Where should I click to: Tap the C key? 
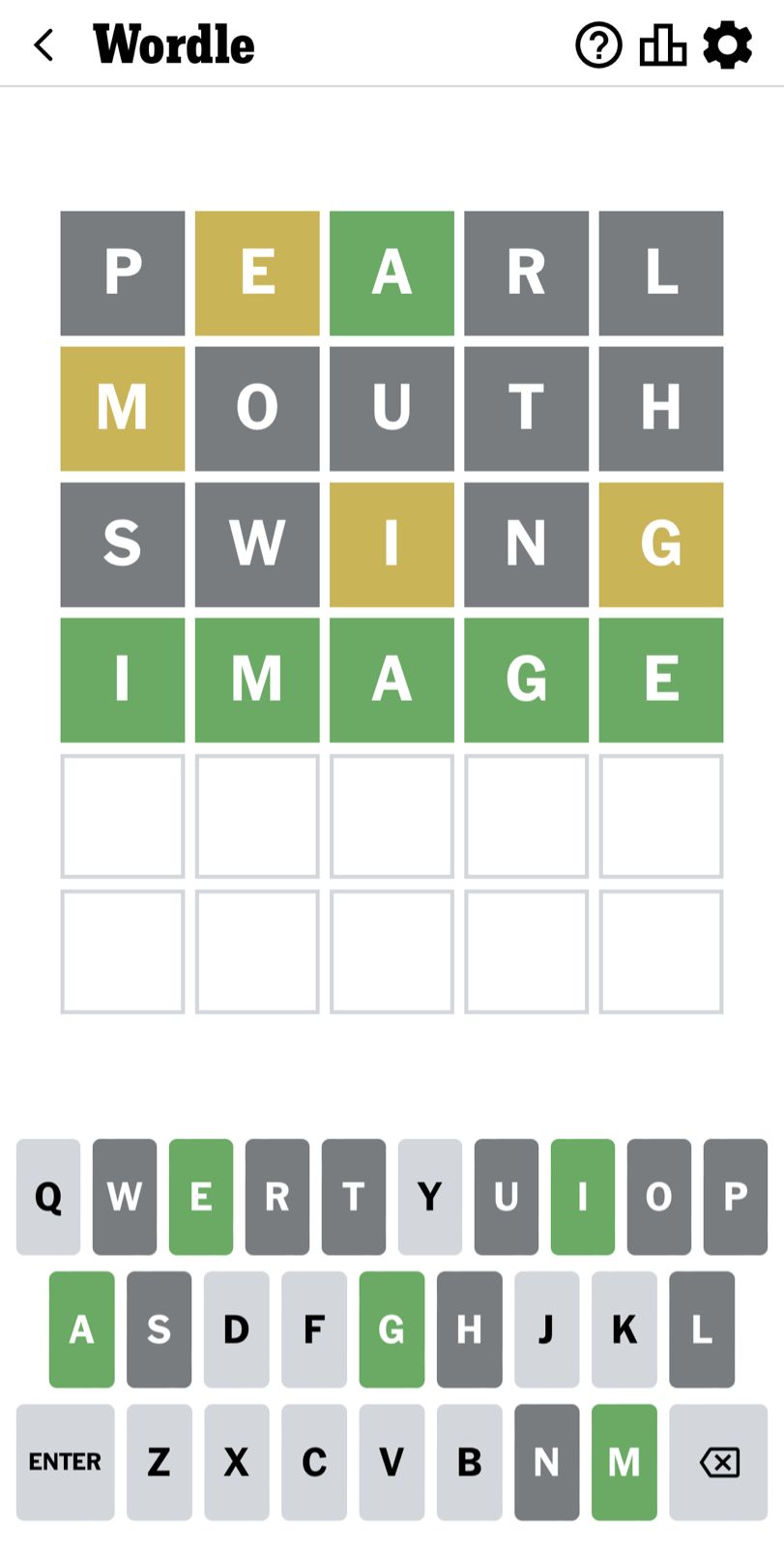(313, 1461)
